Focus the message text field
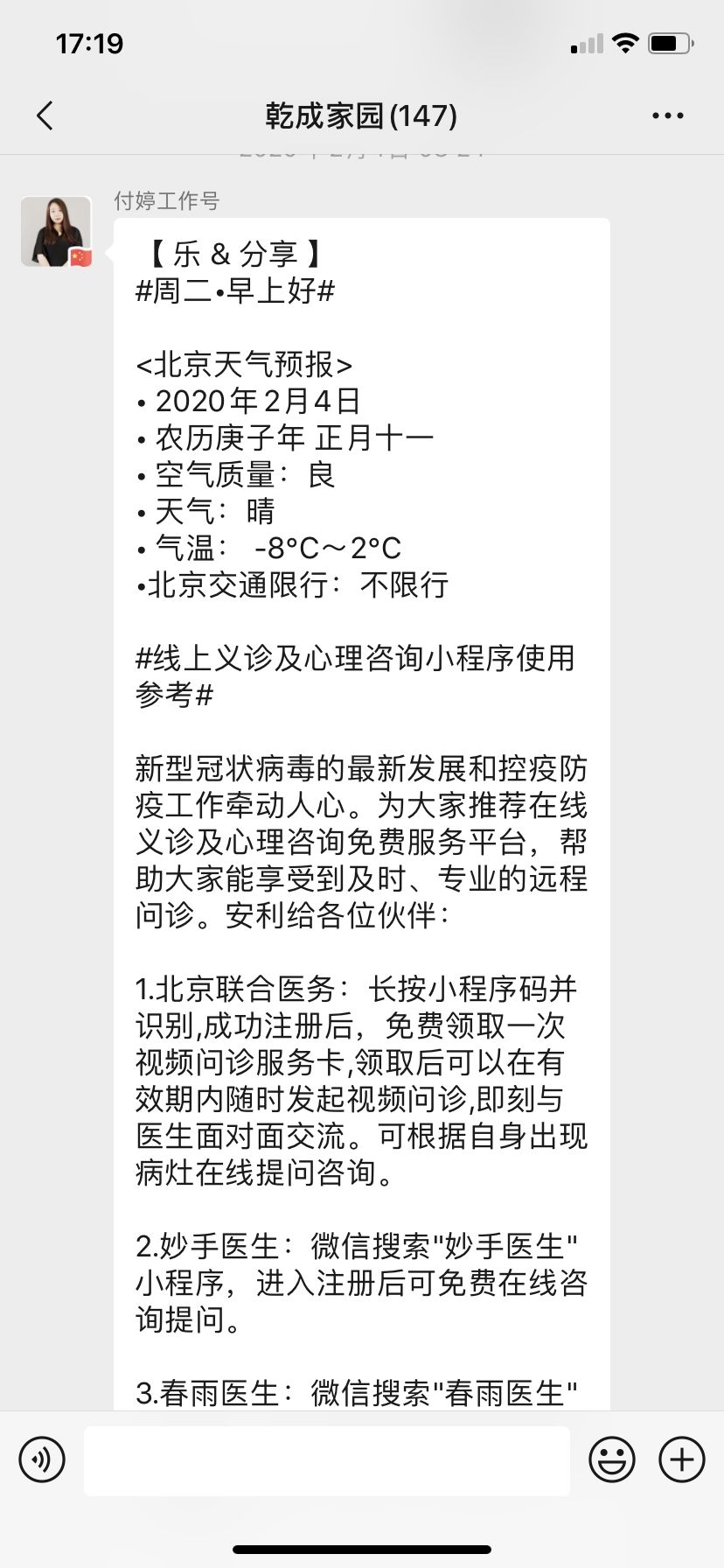 click(x=327, y=1460)
